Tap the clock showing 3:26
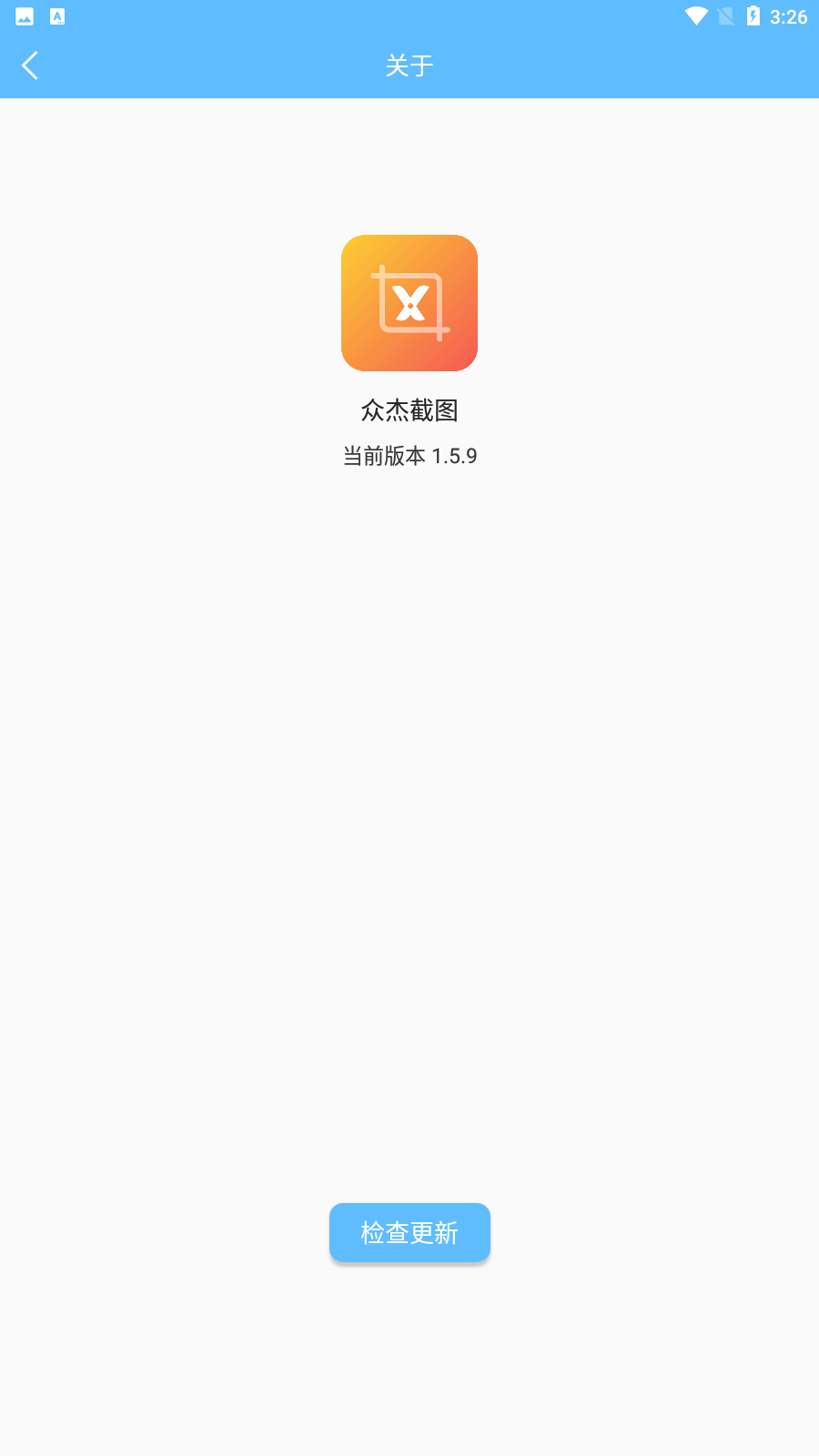The width and height of the screenshot is (819, 1456). 788,15
